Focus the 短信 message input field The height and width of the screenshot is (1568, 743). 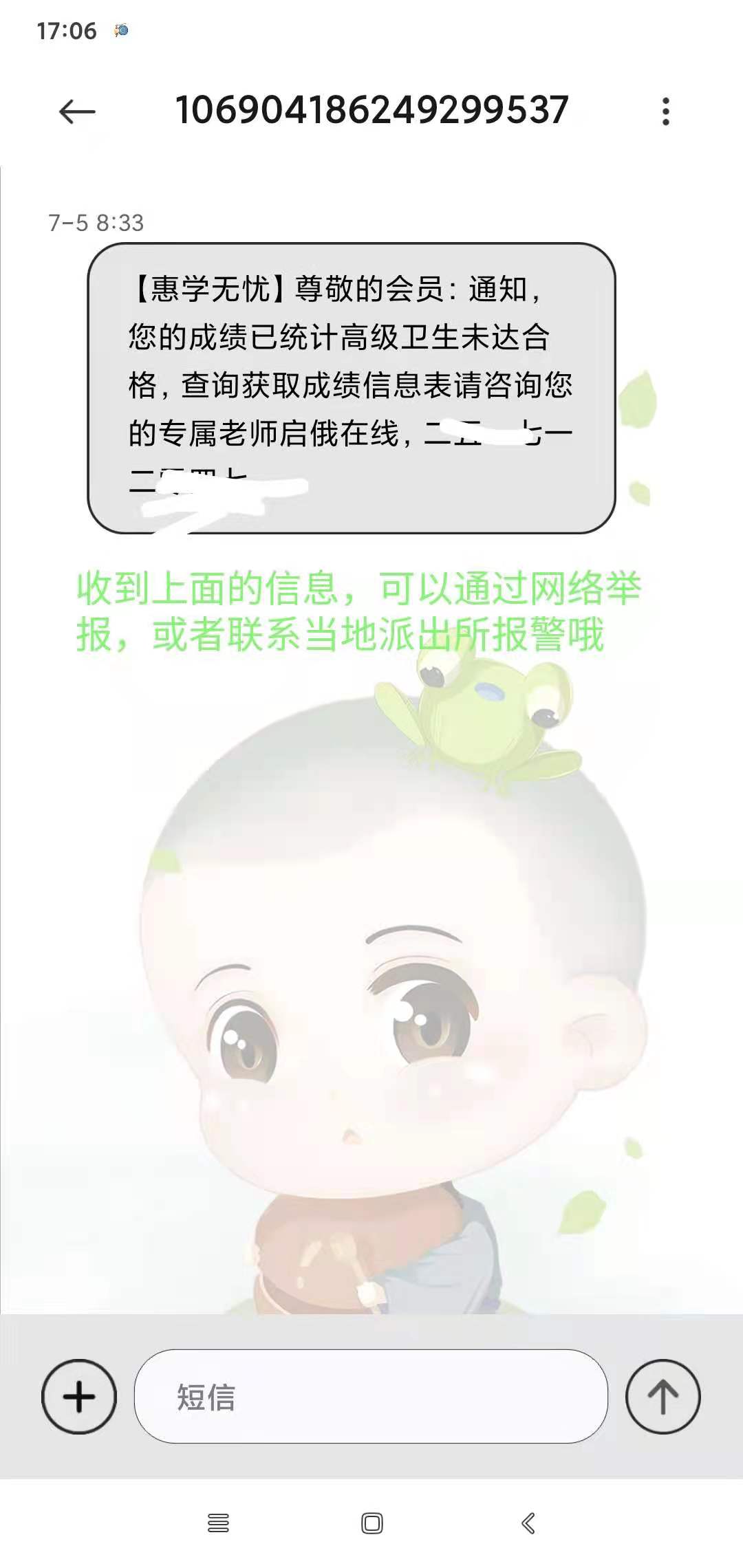click(371, 1396)
